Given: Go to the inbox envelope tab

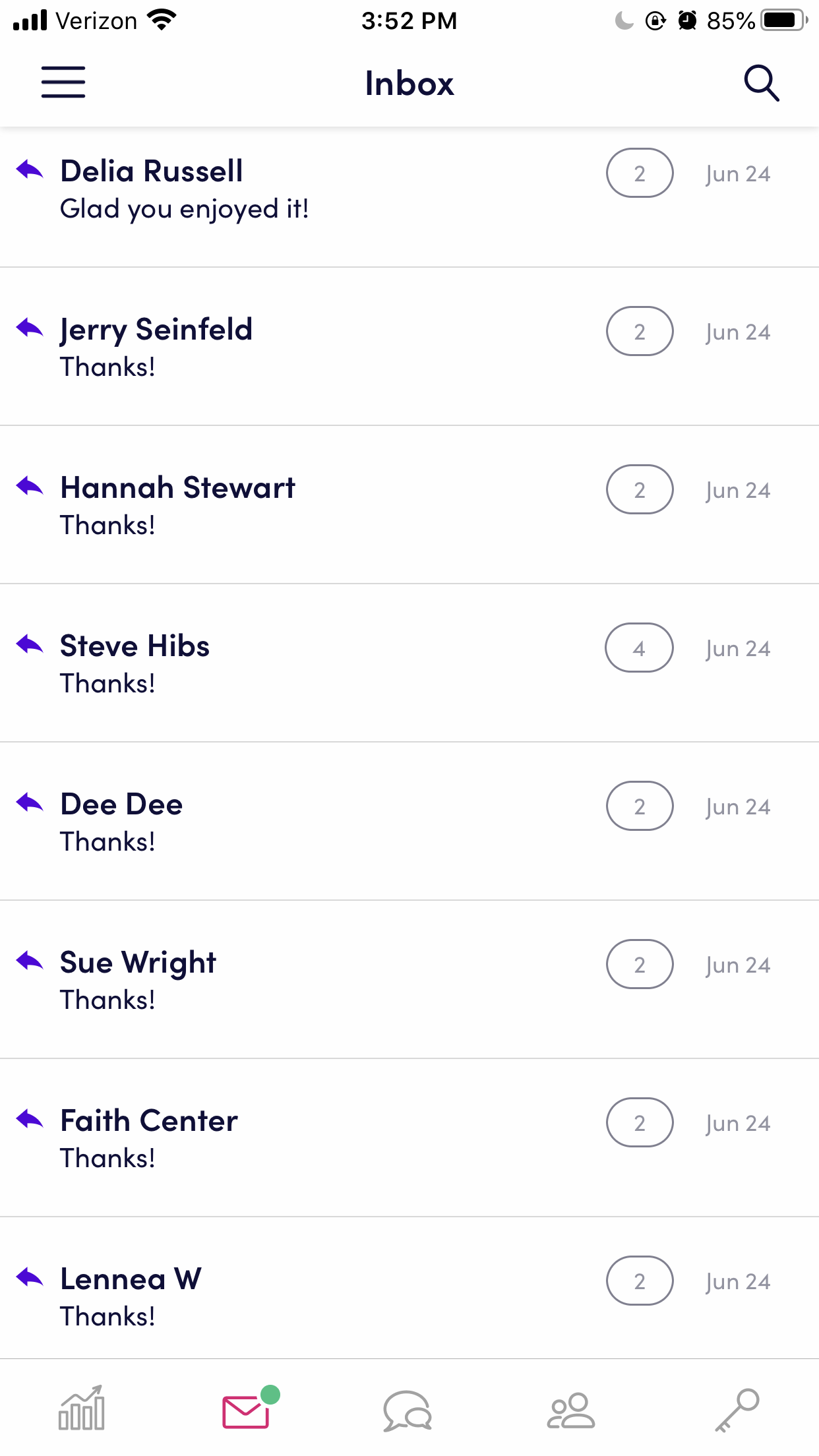Looking at the screenshot, I should pos(247,1410).
